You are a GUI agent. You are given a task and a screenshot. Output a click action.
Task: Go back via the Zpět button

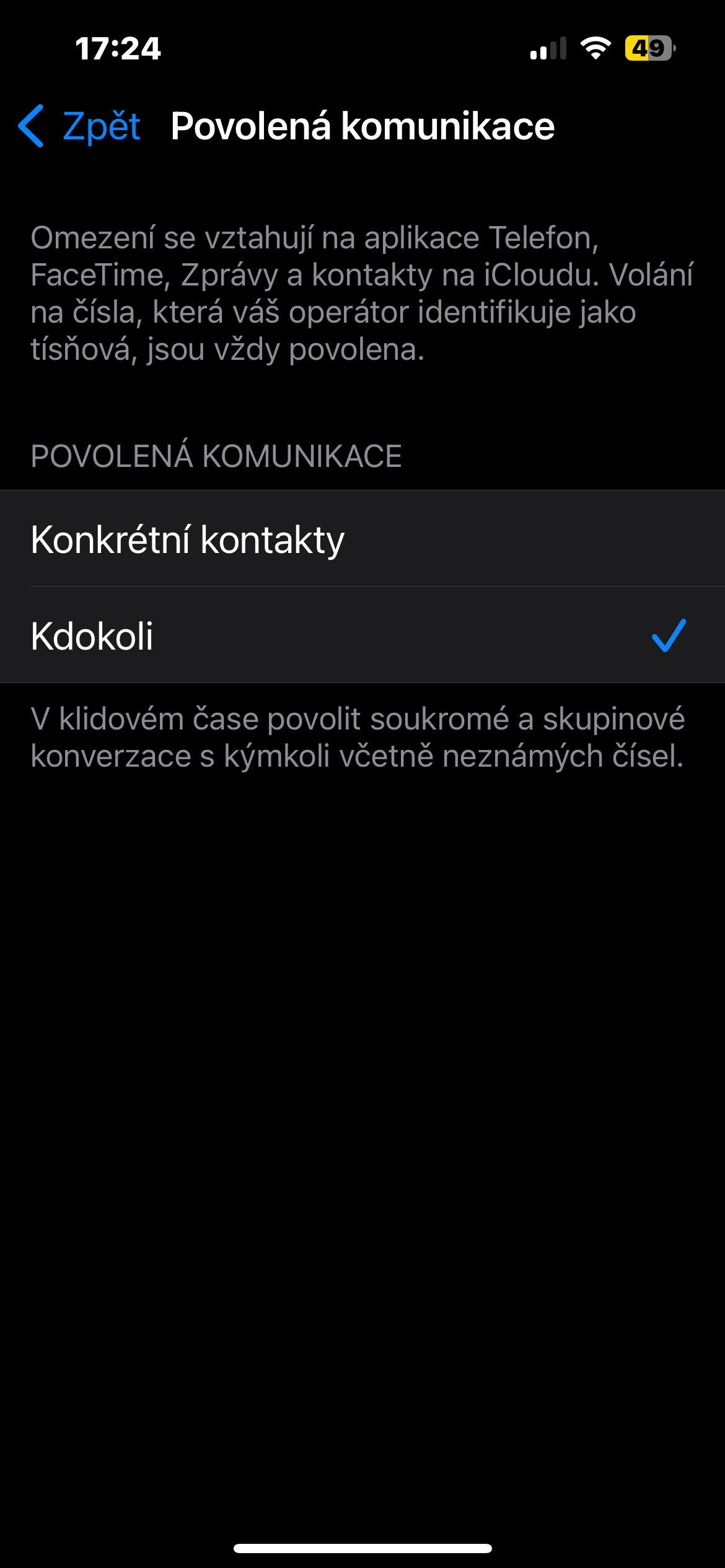tap(81, 126)
